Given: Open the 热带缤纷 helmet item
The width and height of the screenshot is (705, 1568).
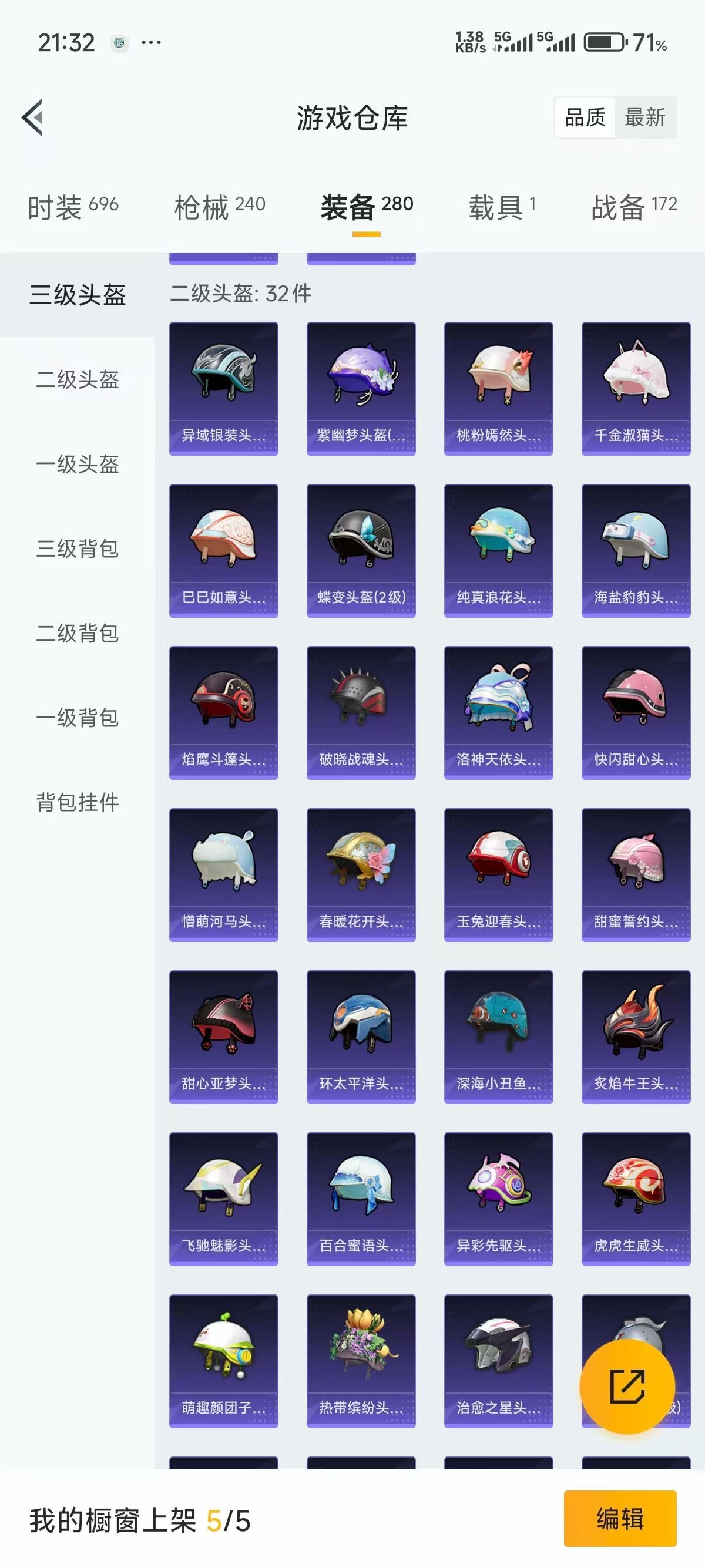Looking at the screenshot, I should (361, 1361).
